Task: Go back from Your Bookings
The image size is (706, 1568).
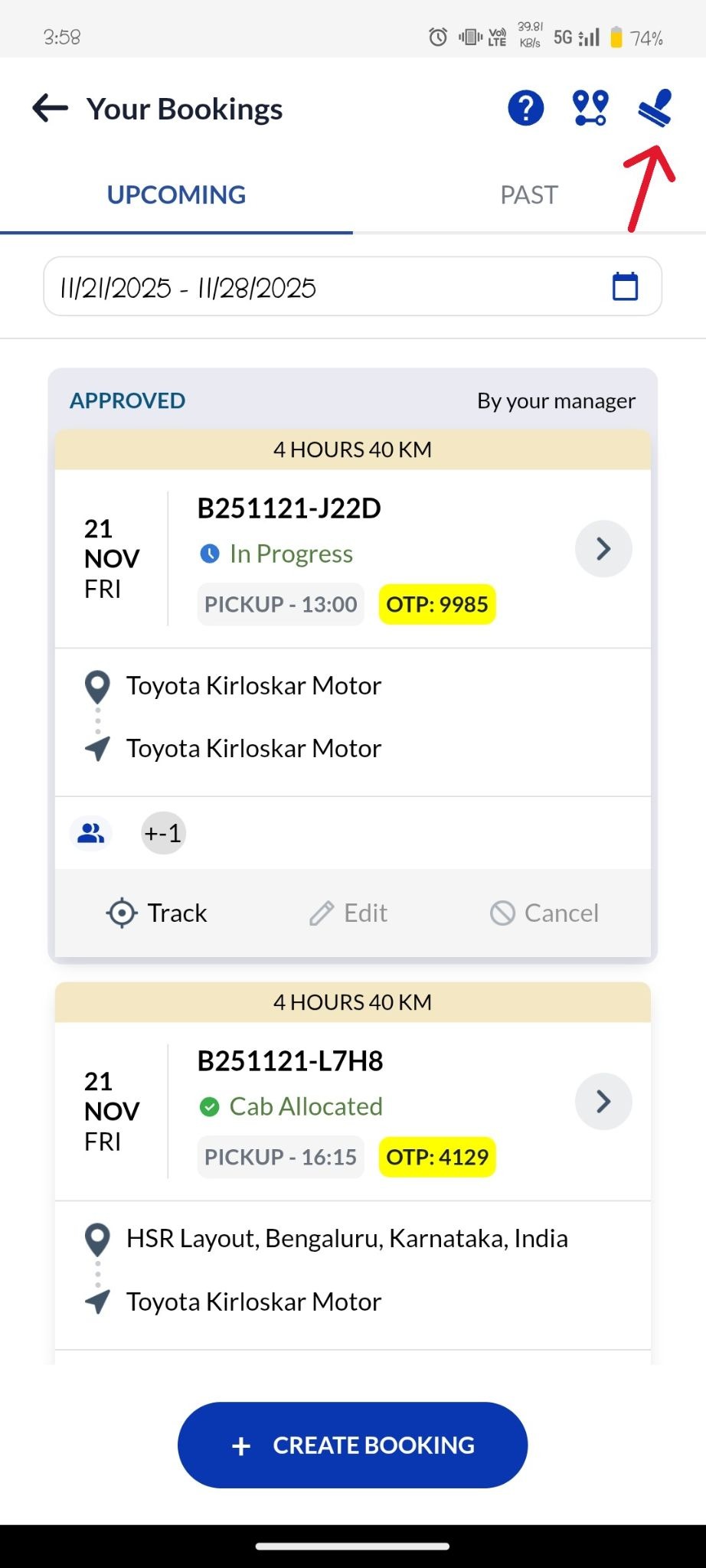Action: [x=51, y=109]
